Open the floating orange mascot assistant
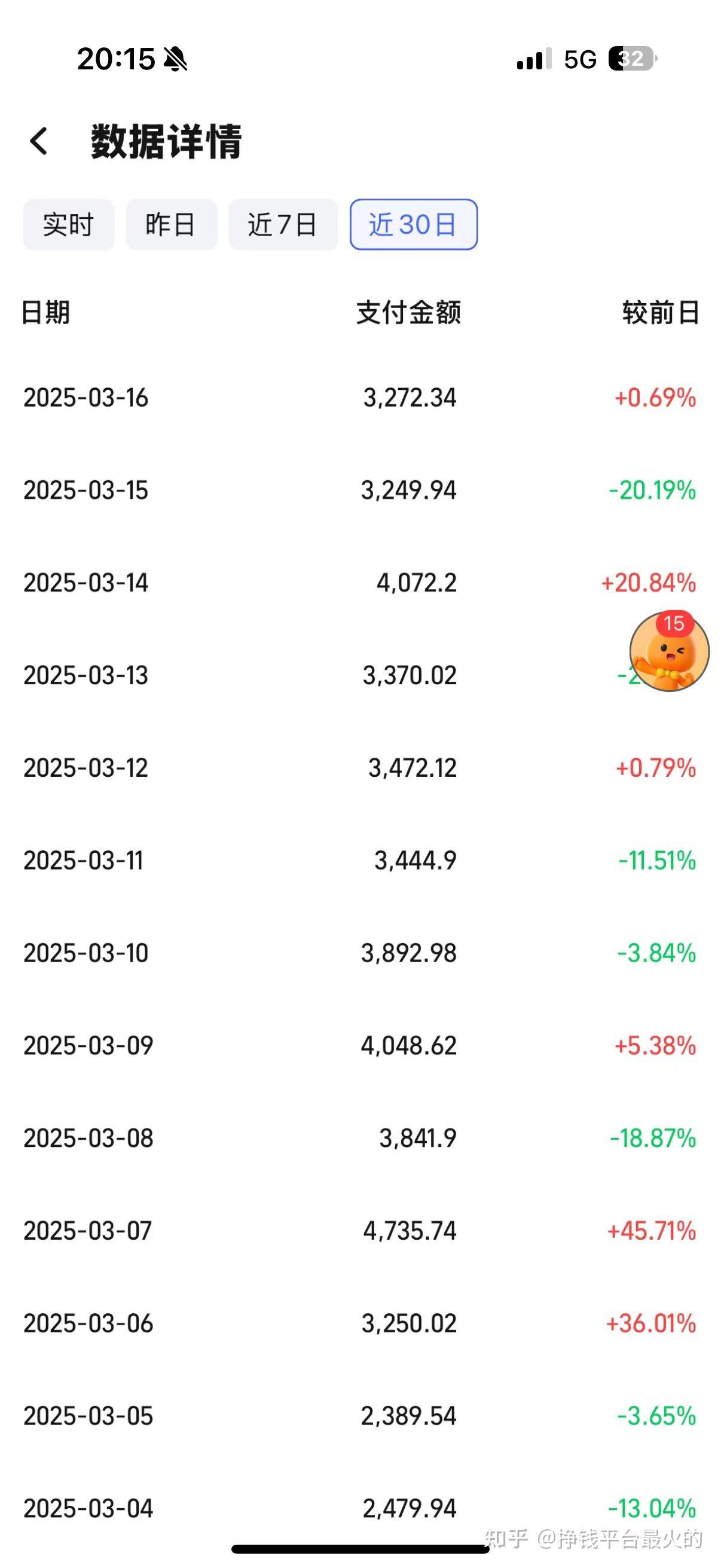721x1568 pixels. 668,652
